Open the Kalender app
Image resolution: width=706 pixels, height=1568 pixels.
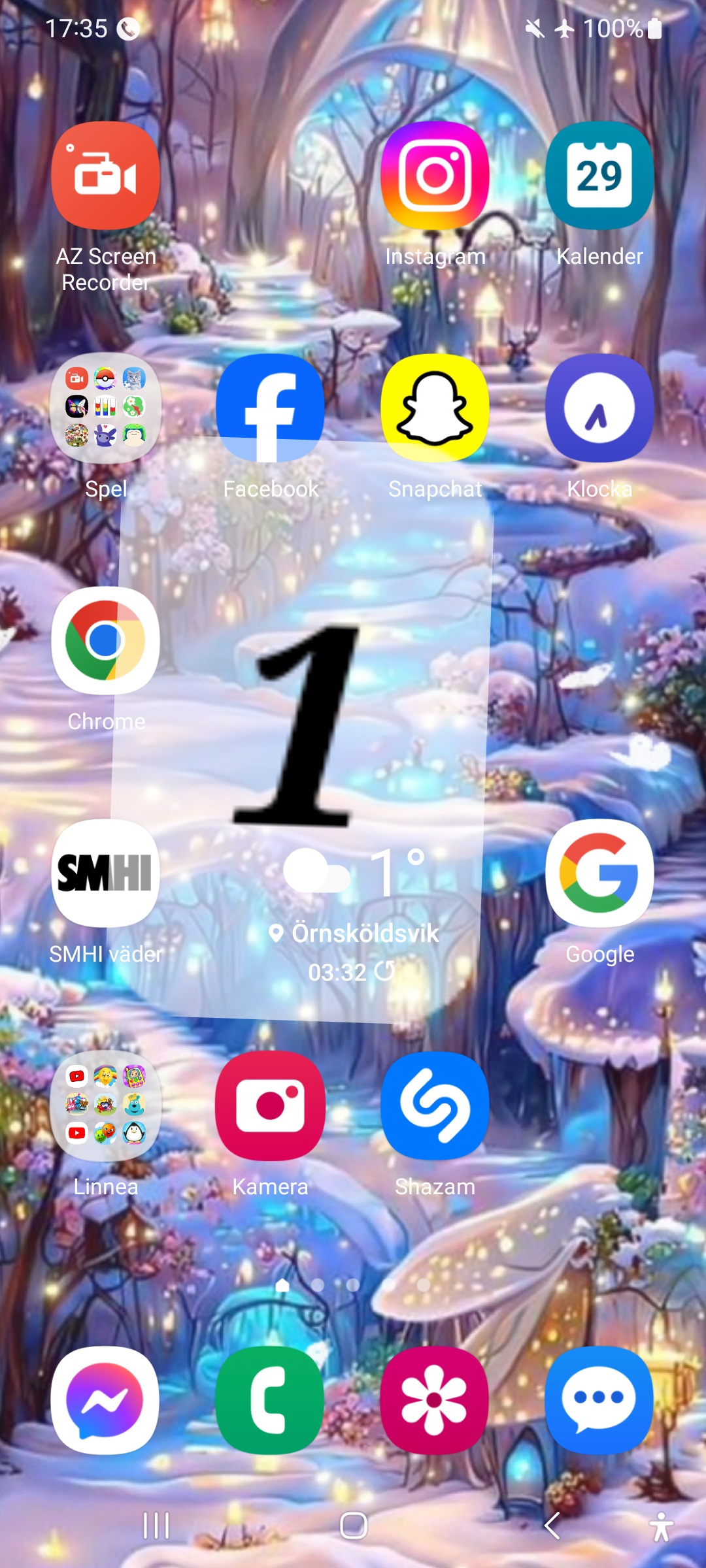(599, 175)
